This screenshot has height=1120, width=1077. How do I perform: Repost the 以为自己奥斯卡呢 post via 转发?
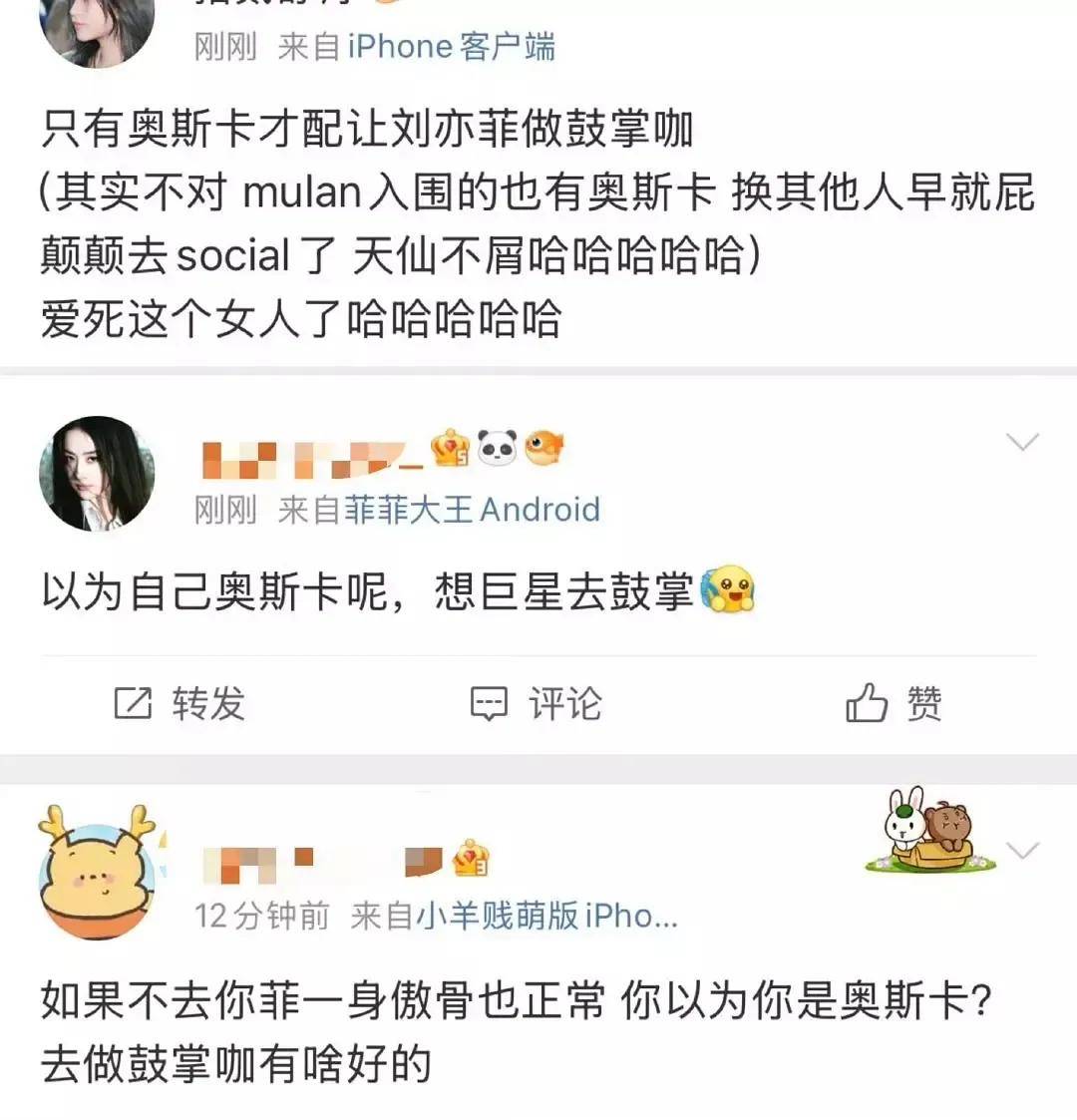click(179, 704)
